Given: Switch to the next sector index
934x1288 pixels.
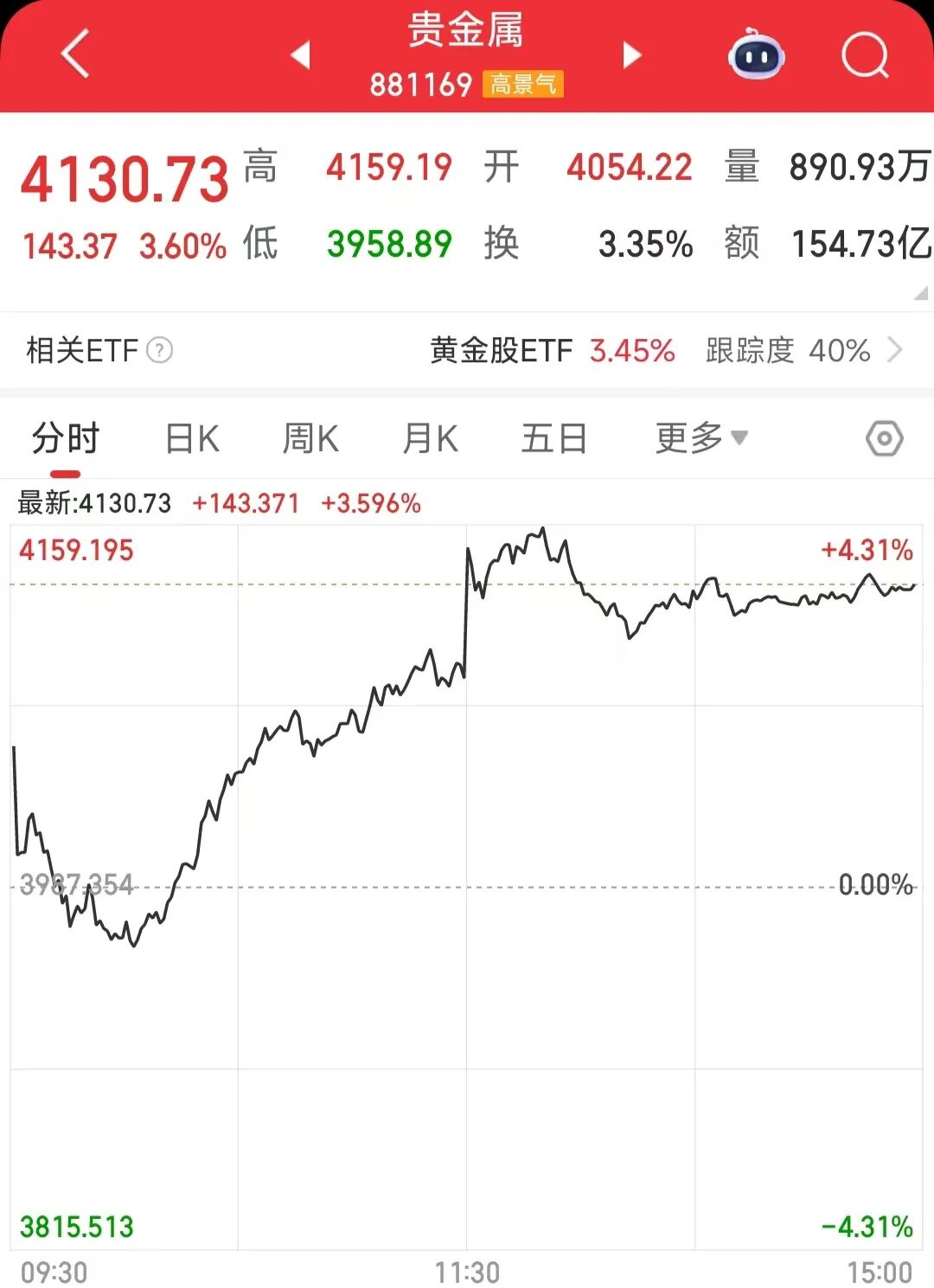Looking at the screenshot, I should point(632,55).
